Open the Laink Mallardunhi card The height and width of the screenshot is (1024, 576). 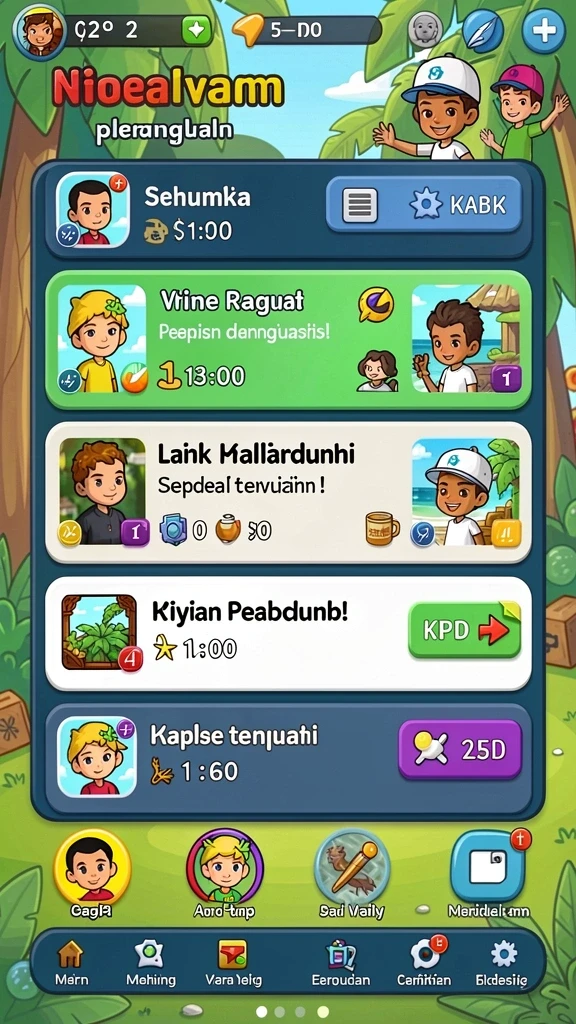288,492
